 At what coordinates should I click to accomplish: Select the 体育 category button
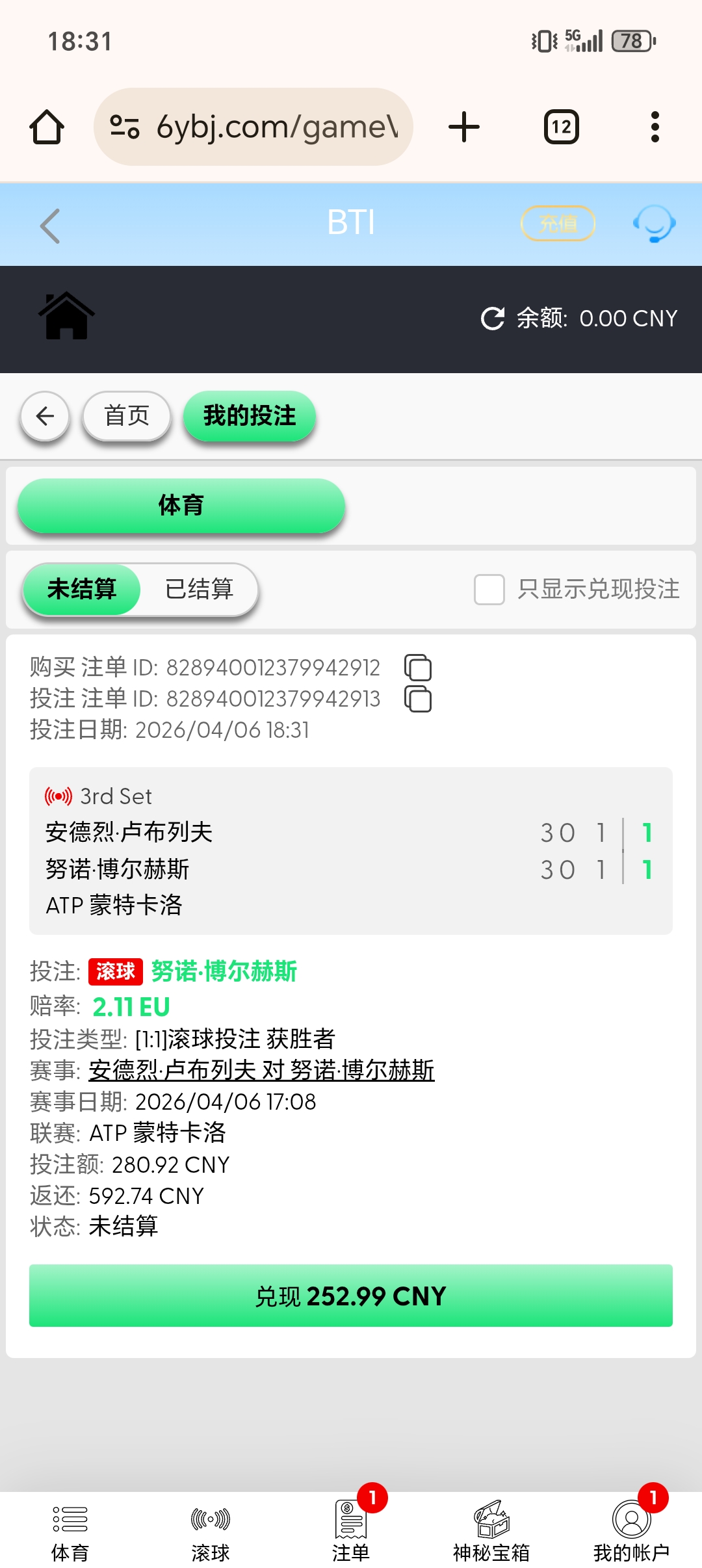tap(181, 505)
